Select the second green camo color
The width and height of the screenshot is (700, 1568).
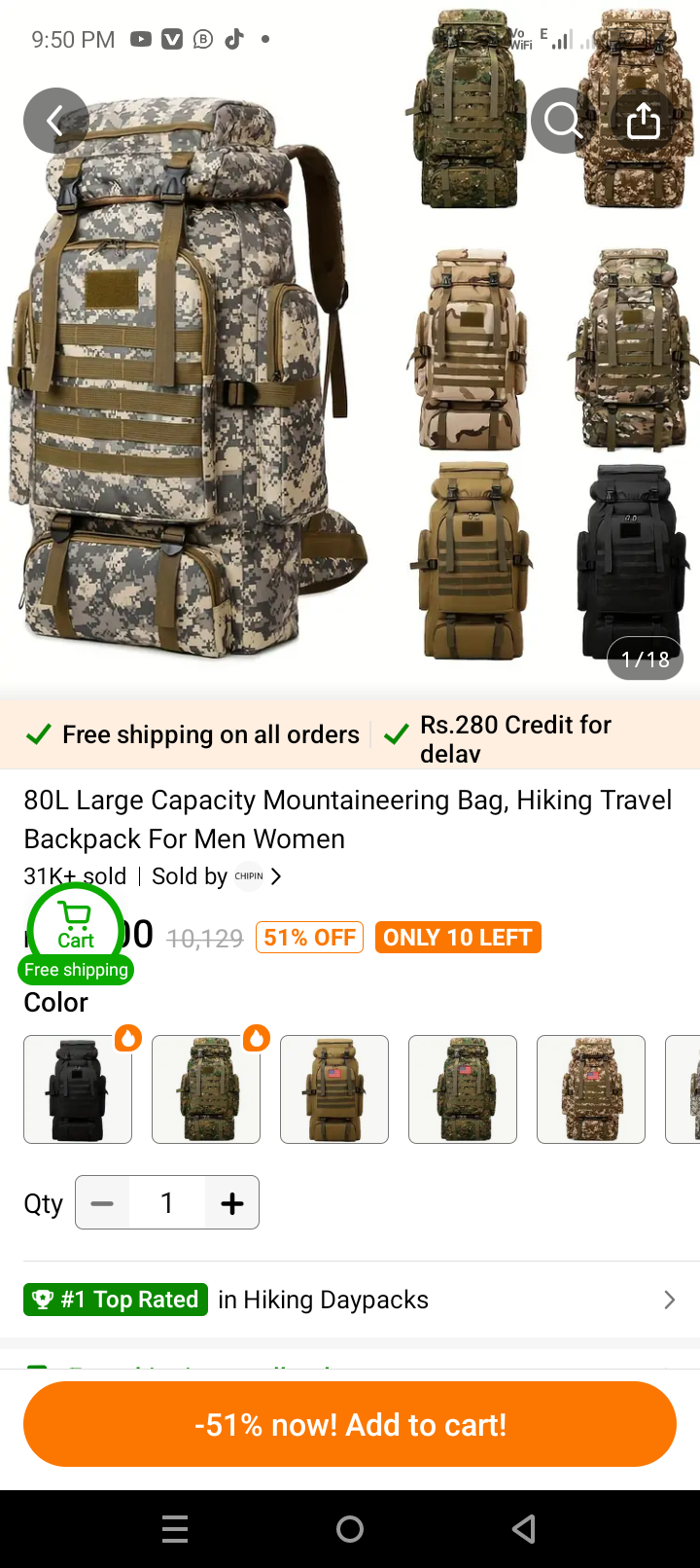pos(206,1088)
